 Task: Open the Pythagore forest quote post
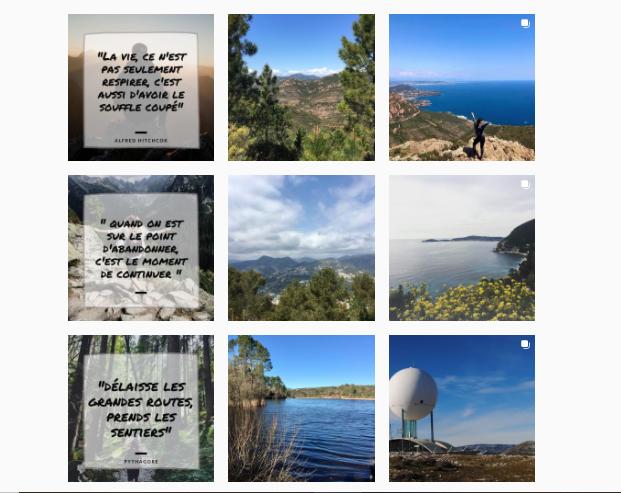(x=141, y=408)
